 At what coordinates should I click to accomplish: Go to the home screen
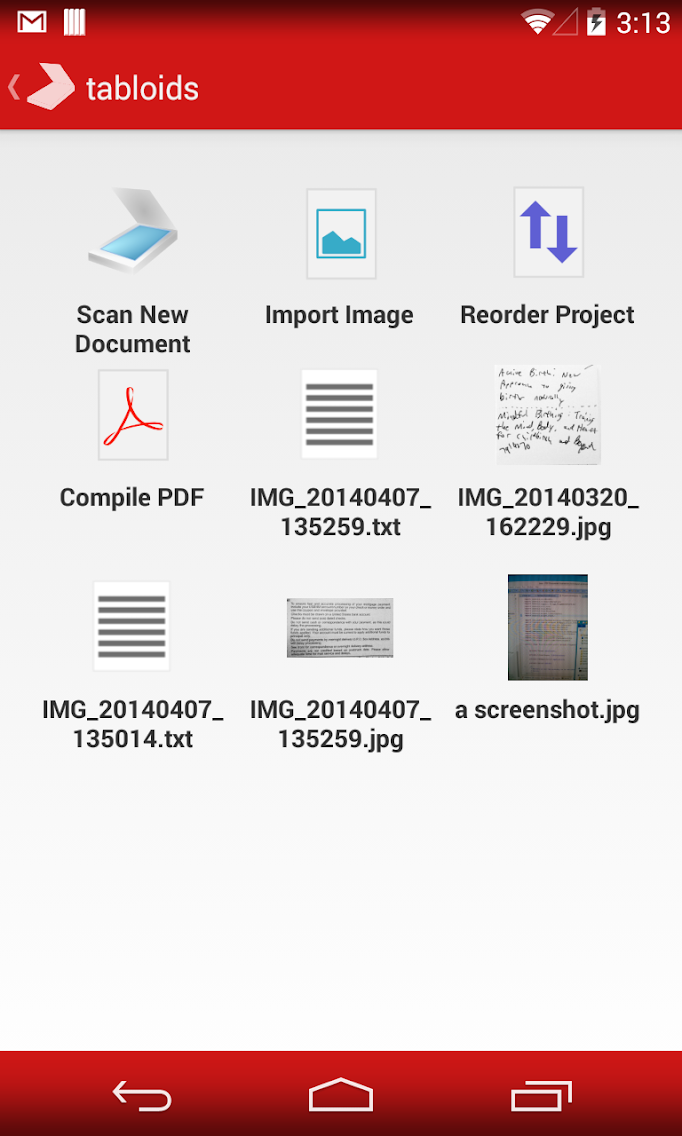(341, 1097)
